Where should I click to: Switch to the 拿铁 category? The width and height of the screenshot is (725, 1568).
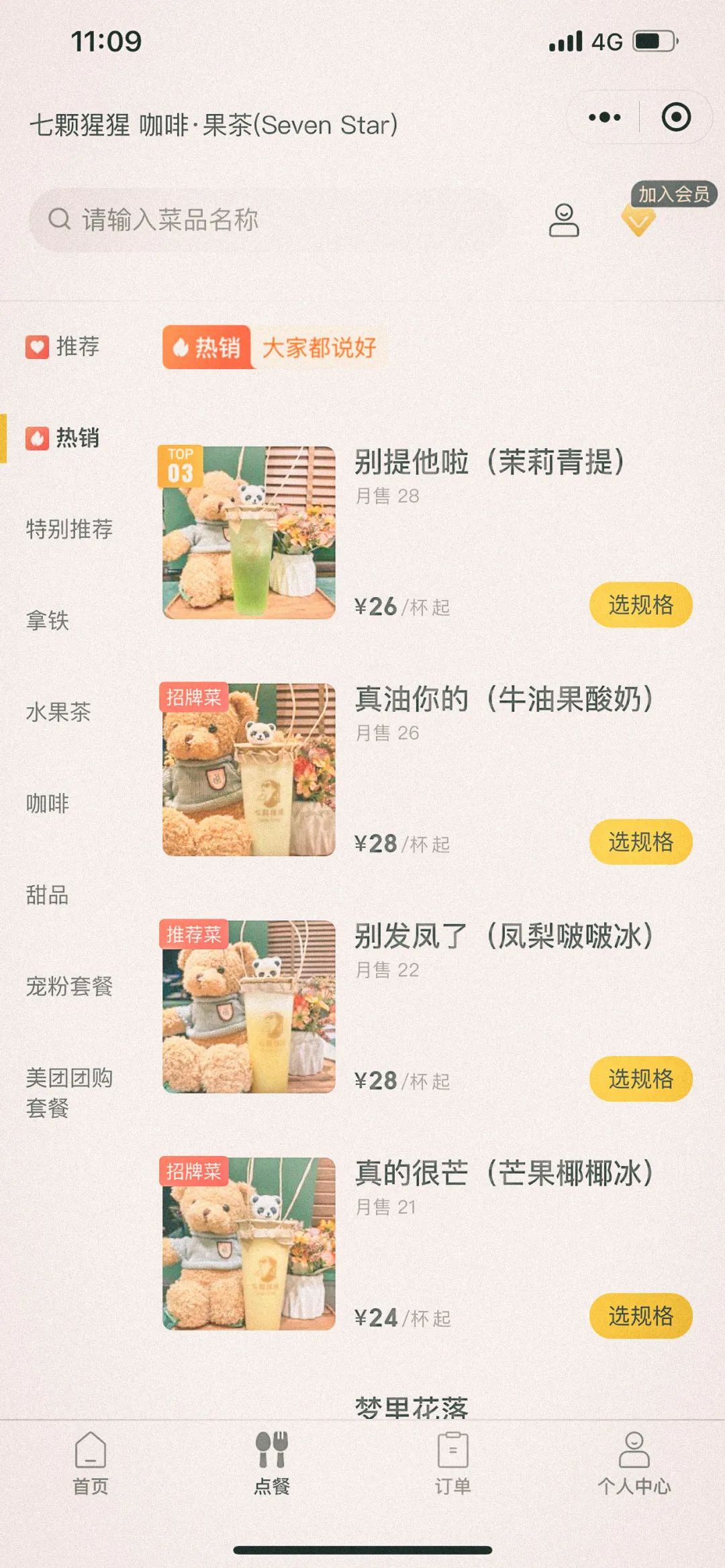(48, 621)
